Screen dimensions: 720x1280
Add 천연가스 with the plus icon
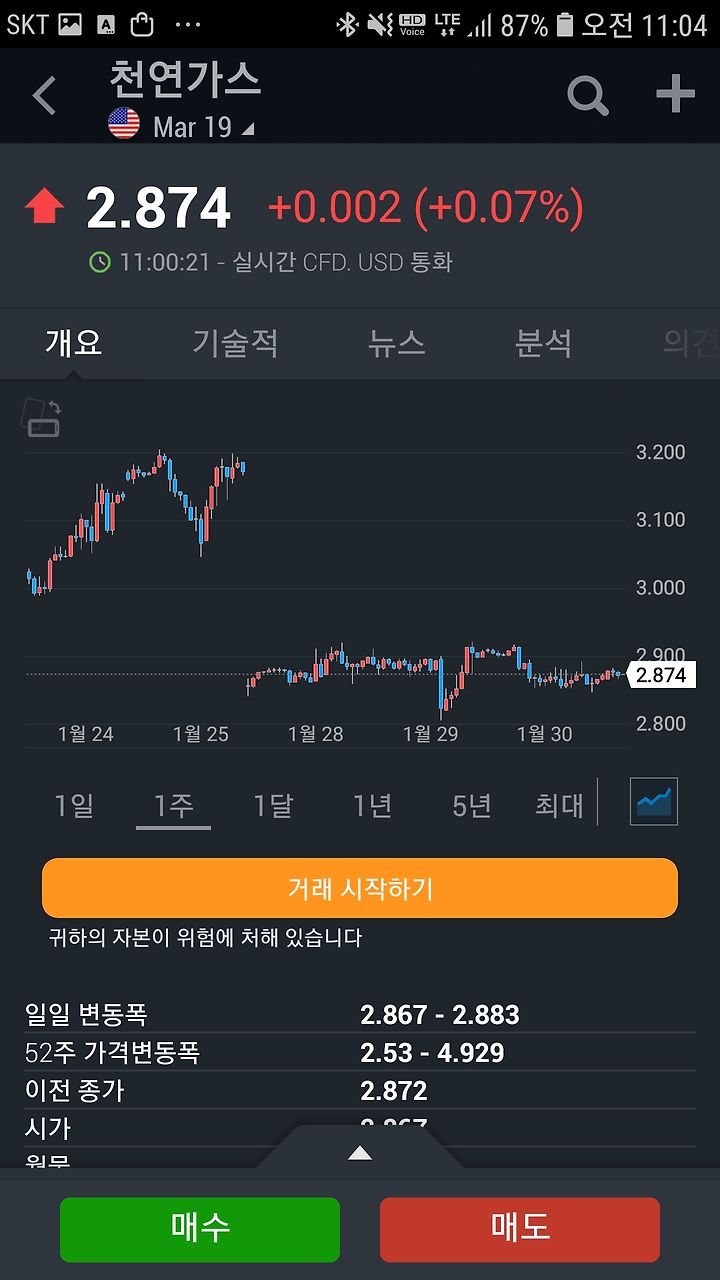(x=675, y=95)
